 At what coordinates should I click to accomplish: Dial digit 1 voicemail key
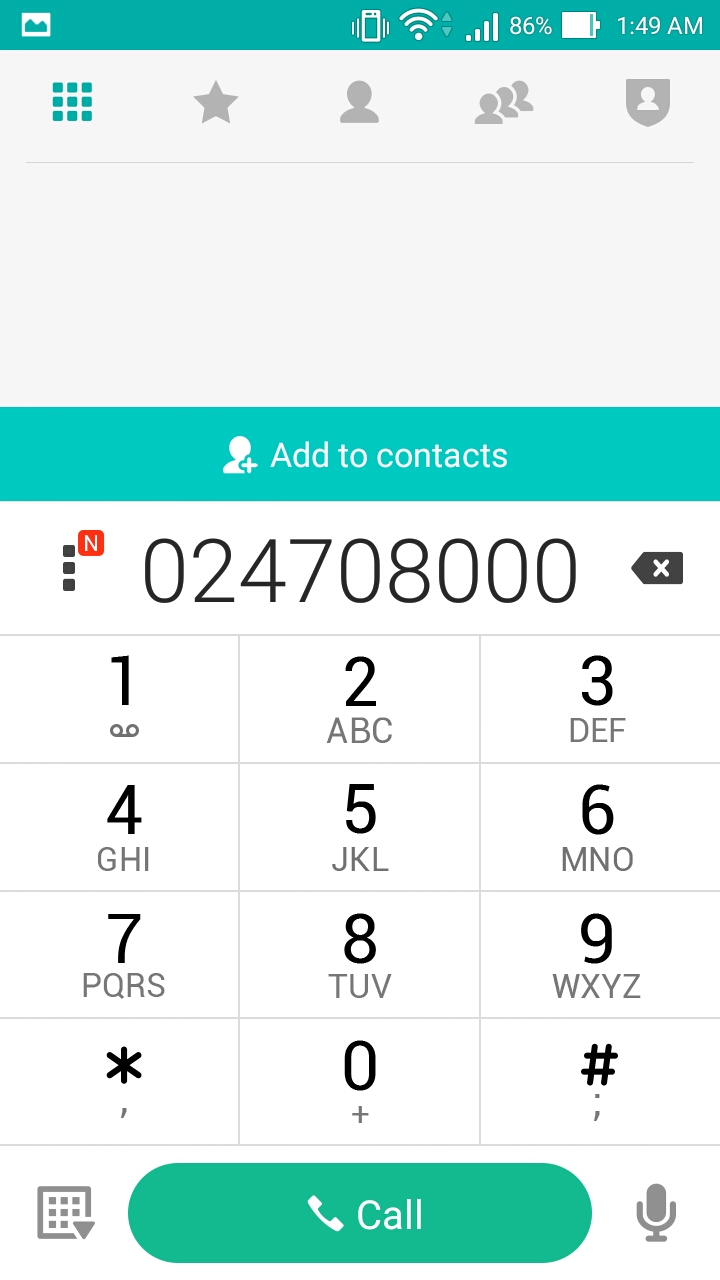point(120,698)
